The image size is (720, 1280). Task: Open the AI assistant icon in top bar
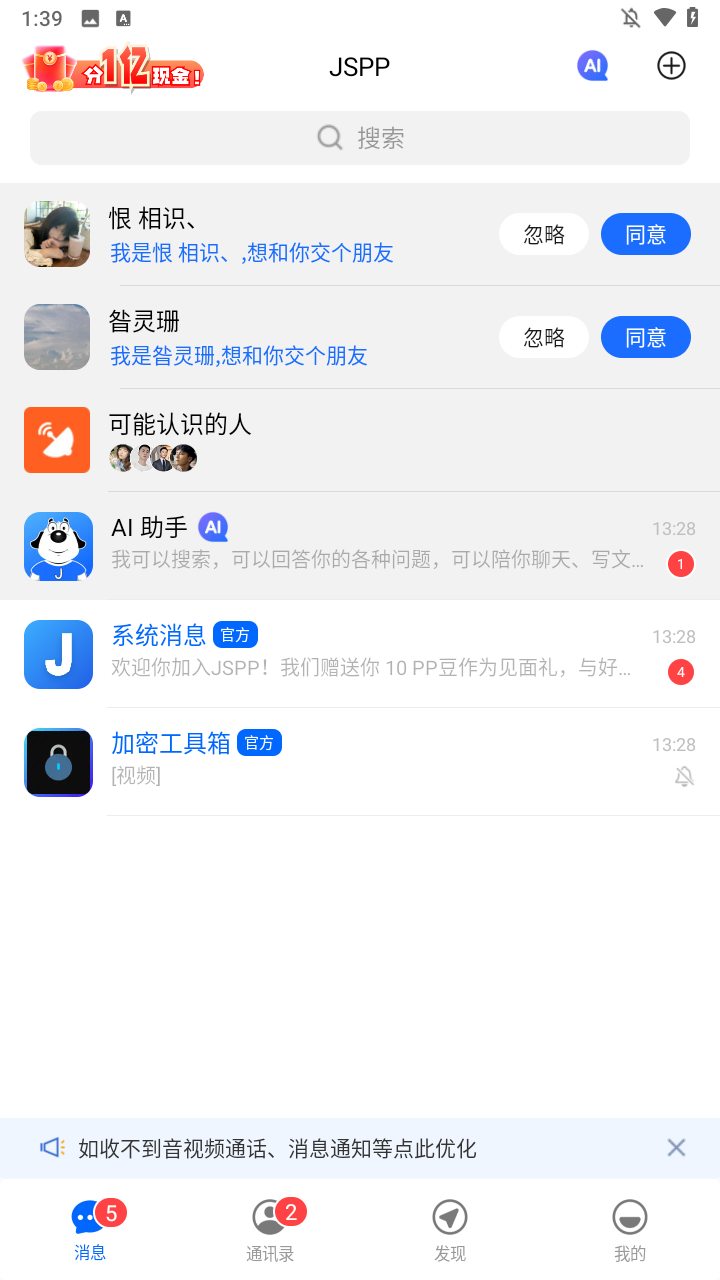point(593,66)
